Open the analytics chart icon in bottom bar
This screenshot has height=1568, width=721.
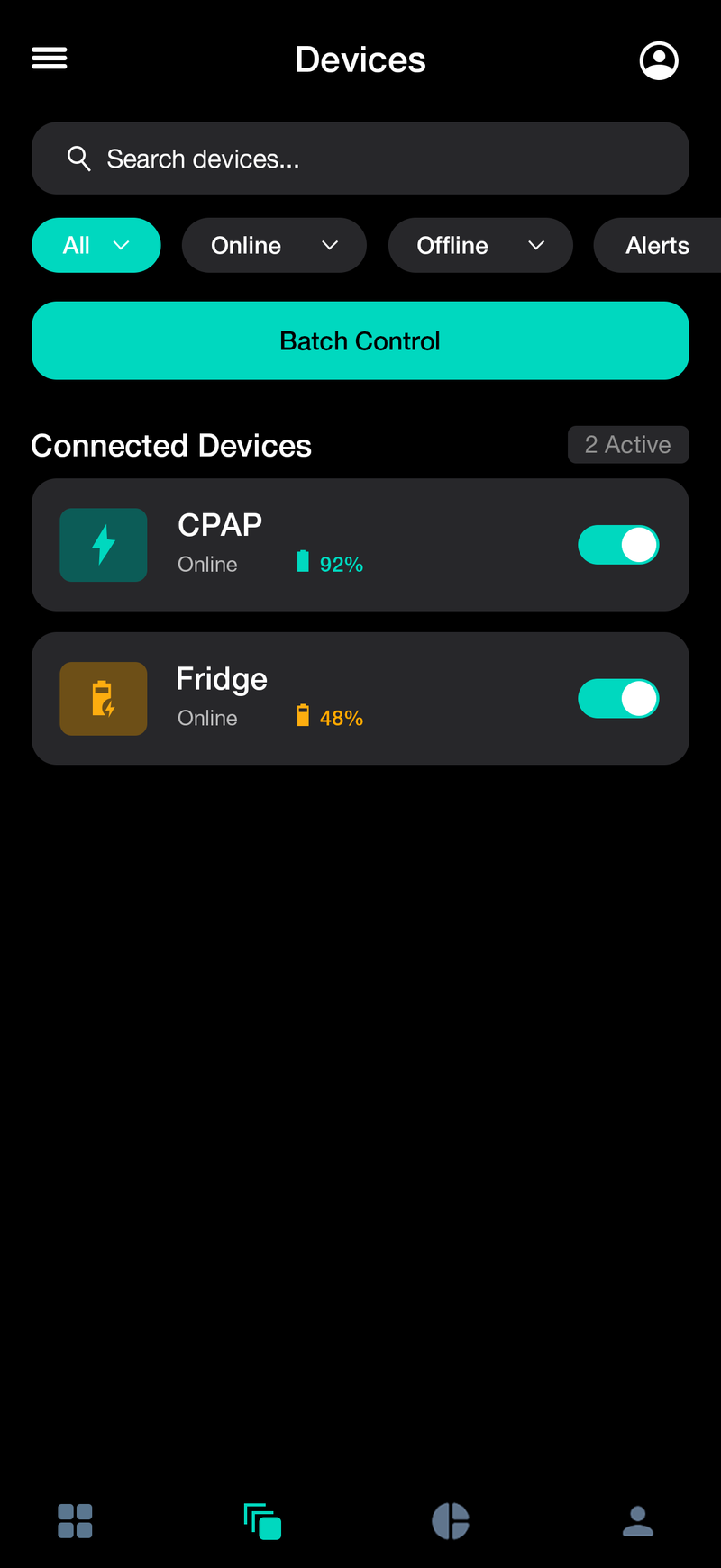click(x=451, y=1520)
